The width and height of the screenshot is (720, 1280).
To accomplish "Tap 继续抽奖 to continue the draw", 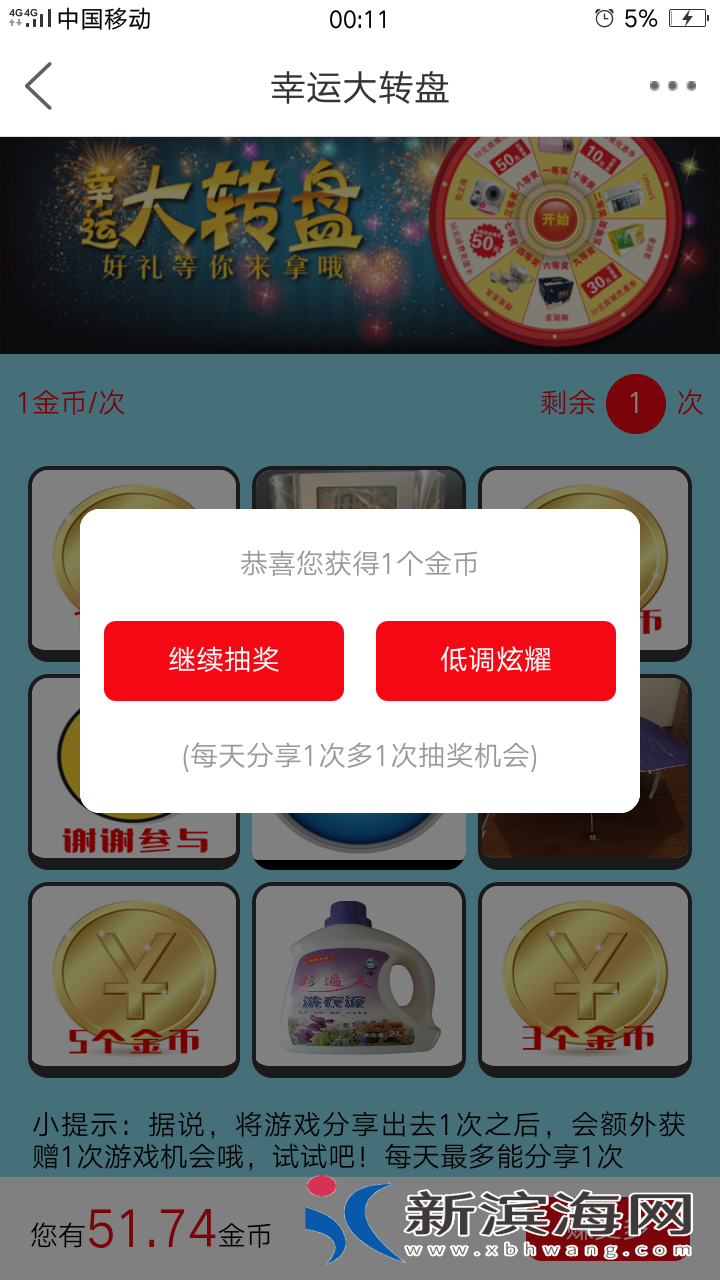I will pos(224,661).
